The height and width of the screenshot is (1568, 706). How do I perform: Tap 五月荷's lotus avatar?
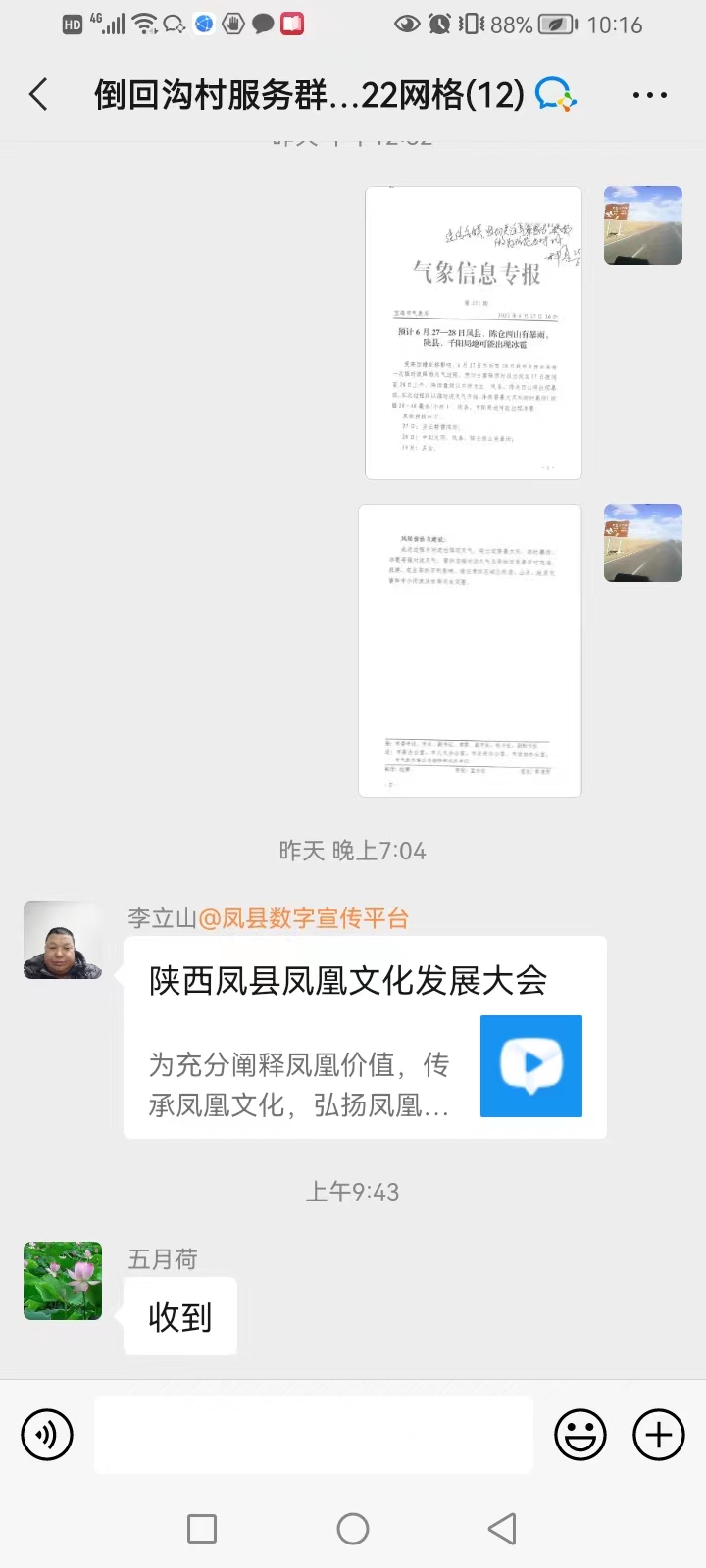click(63, 1281)
